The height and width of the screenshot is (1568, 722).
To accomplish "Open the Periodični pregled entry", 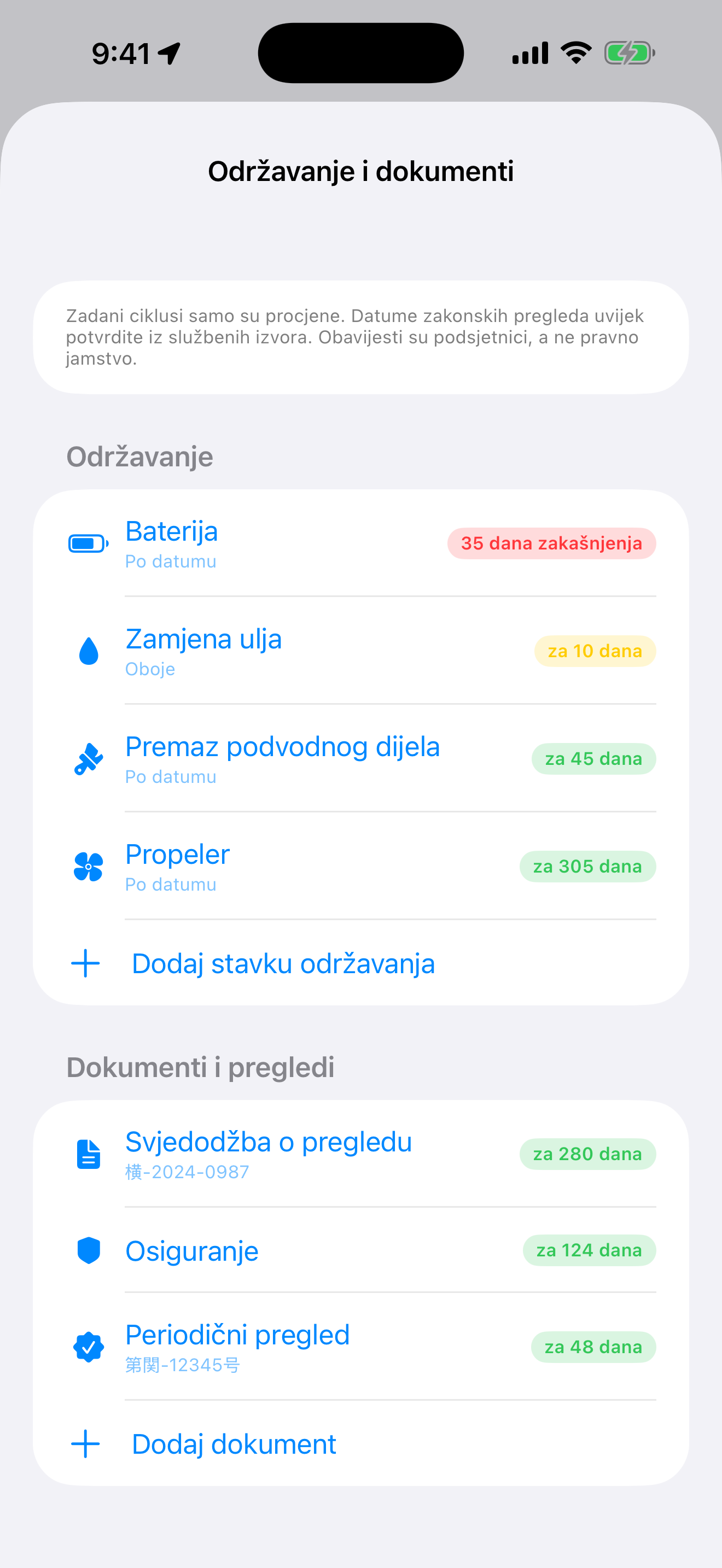I will (361, 1347).
